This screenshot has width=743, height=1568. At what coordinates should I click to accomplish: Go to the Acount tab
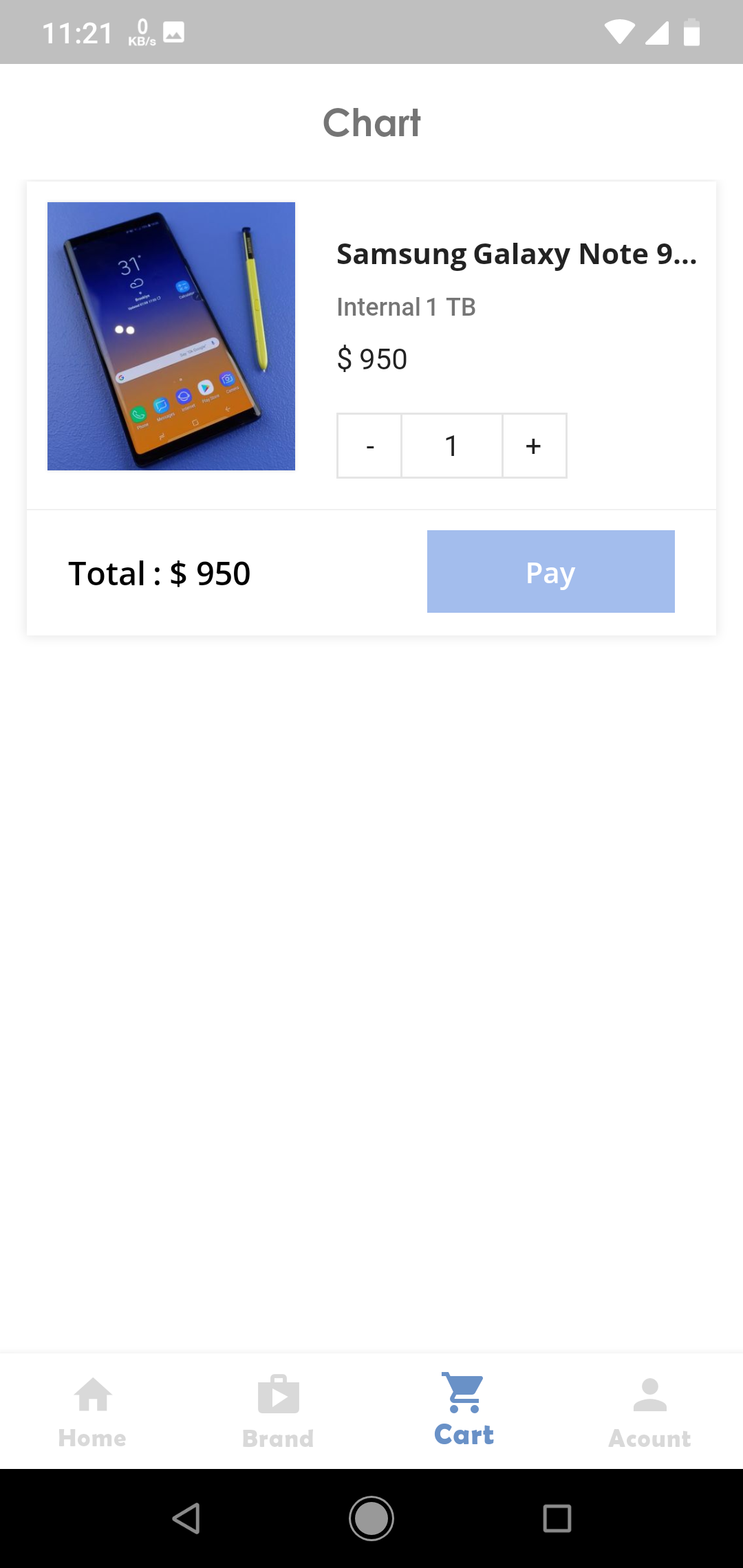click(x=649, y=1411)
